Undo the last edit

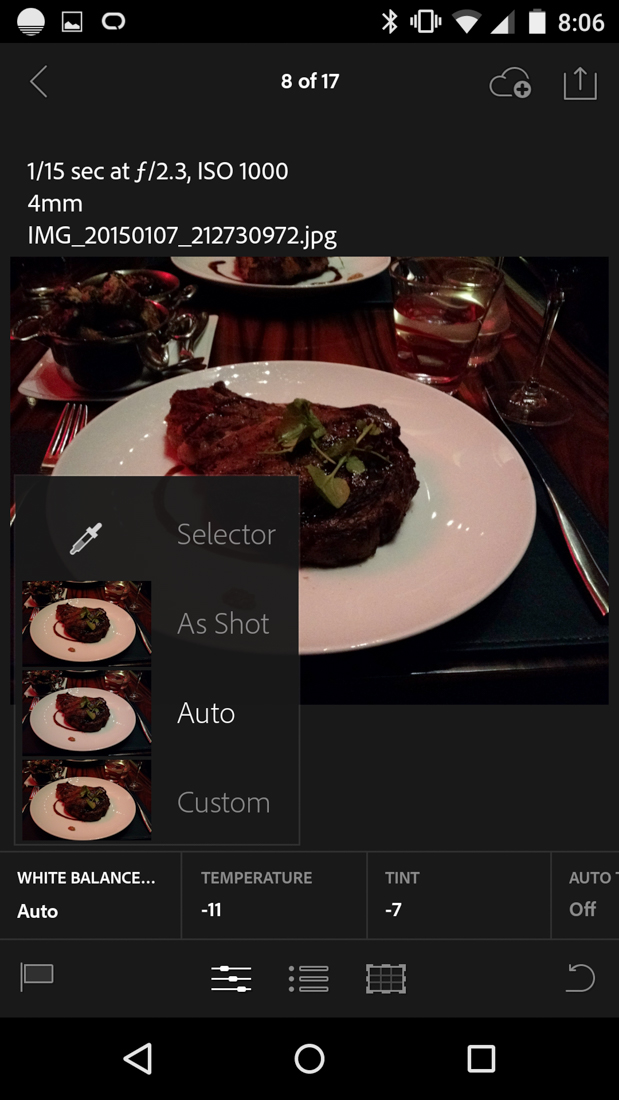(580, 978)
